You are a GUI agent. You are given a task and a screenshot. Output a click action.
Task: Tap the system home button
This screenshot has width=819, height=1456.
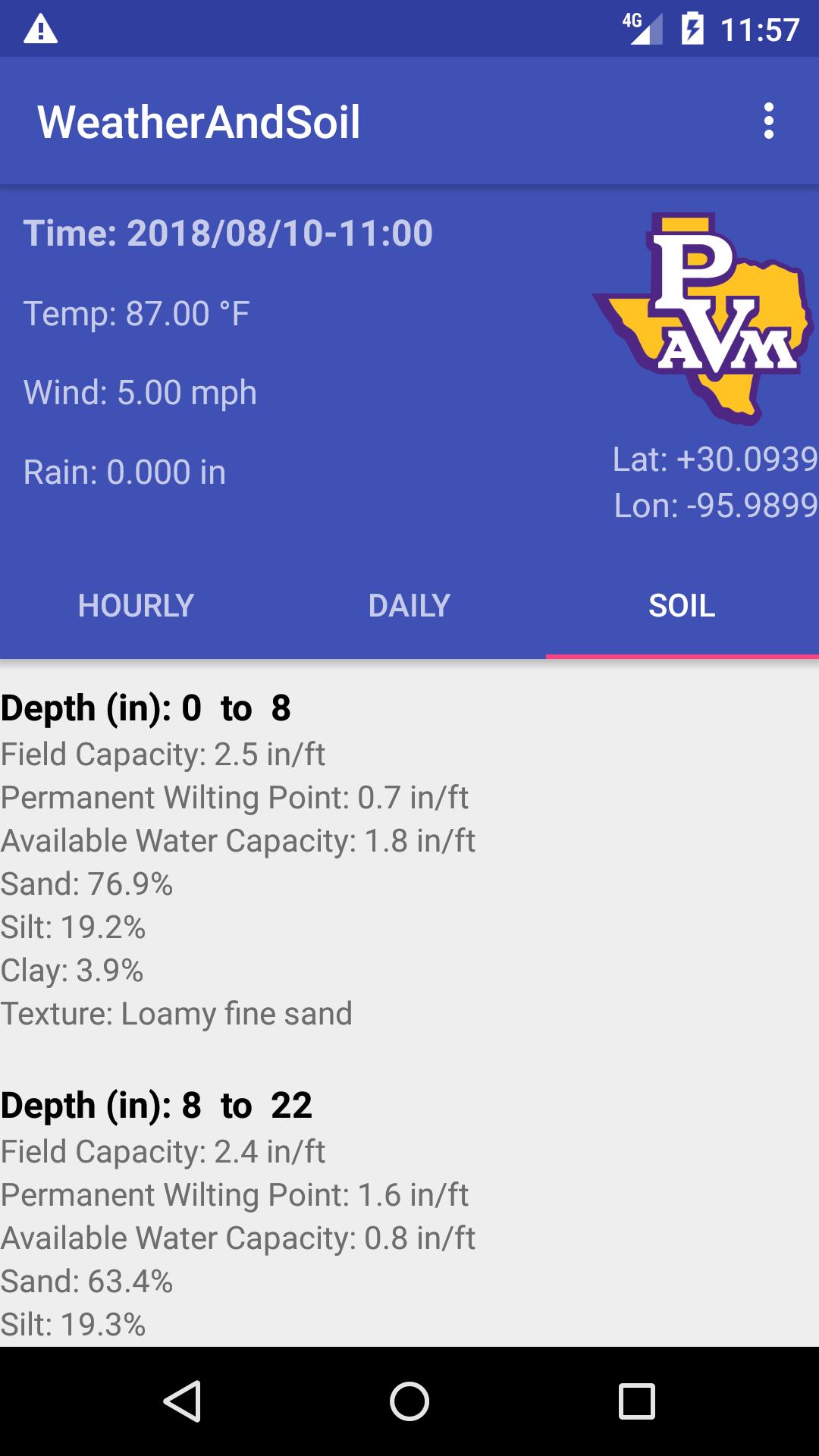pyautogui.click(x=409, y=1401)
